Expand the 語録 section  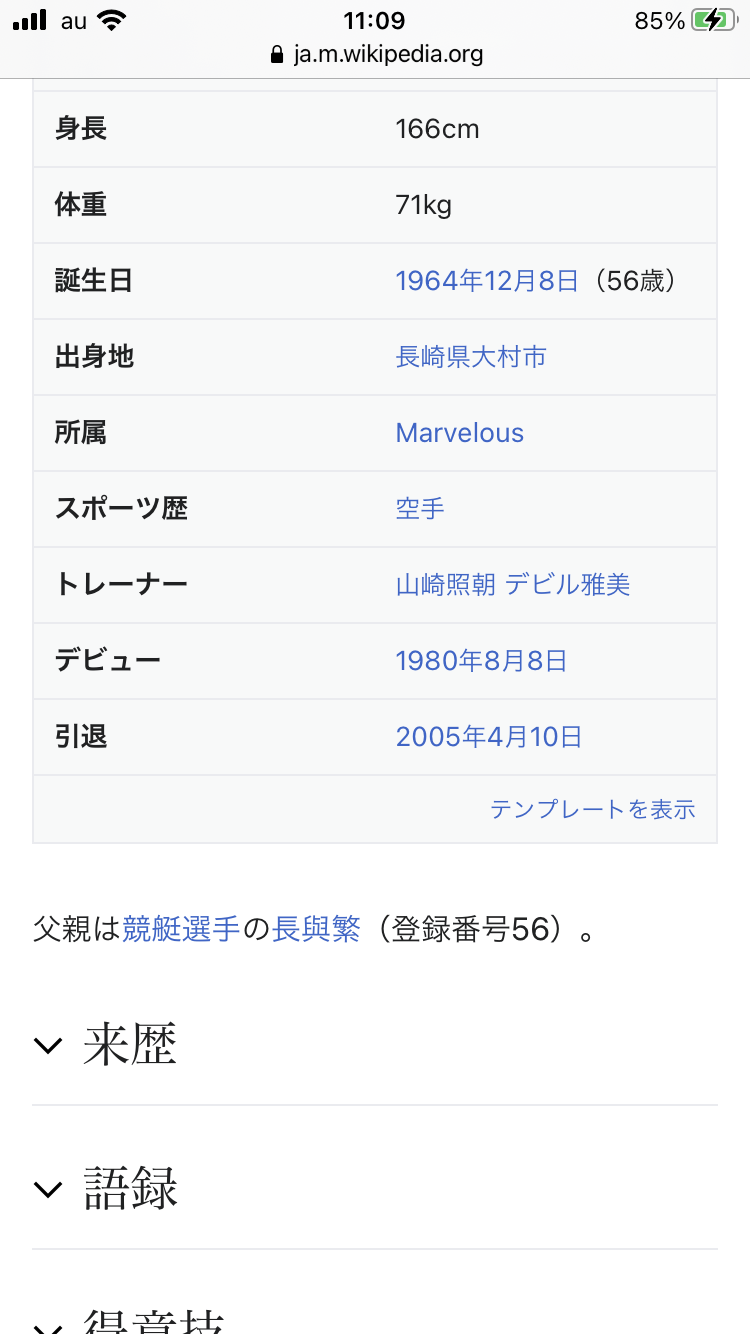[130, 1189]
